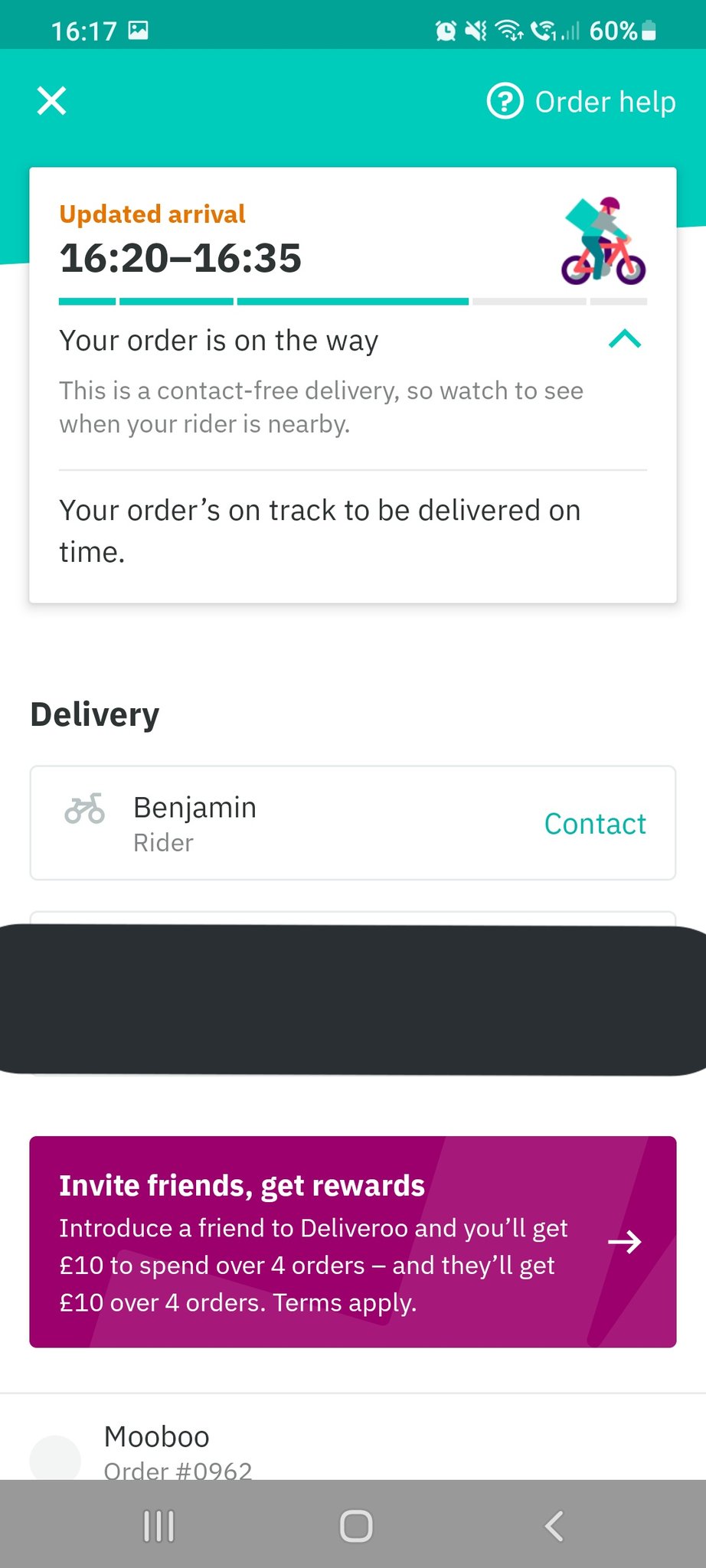Close the order tracking screen
706x1568 pixels.
52,101
